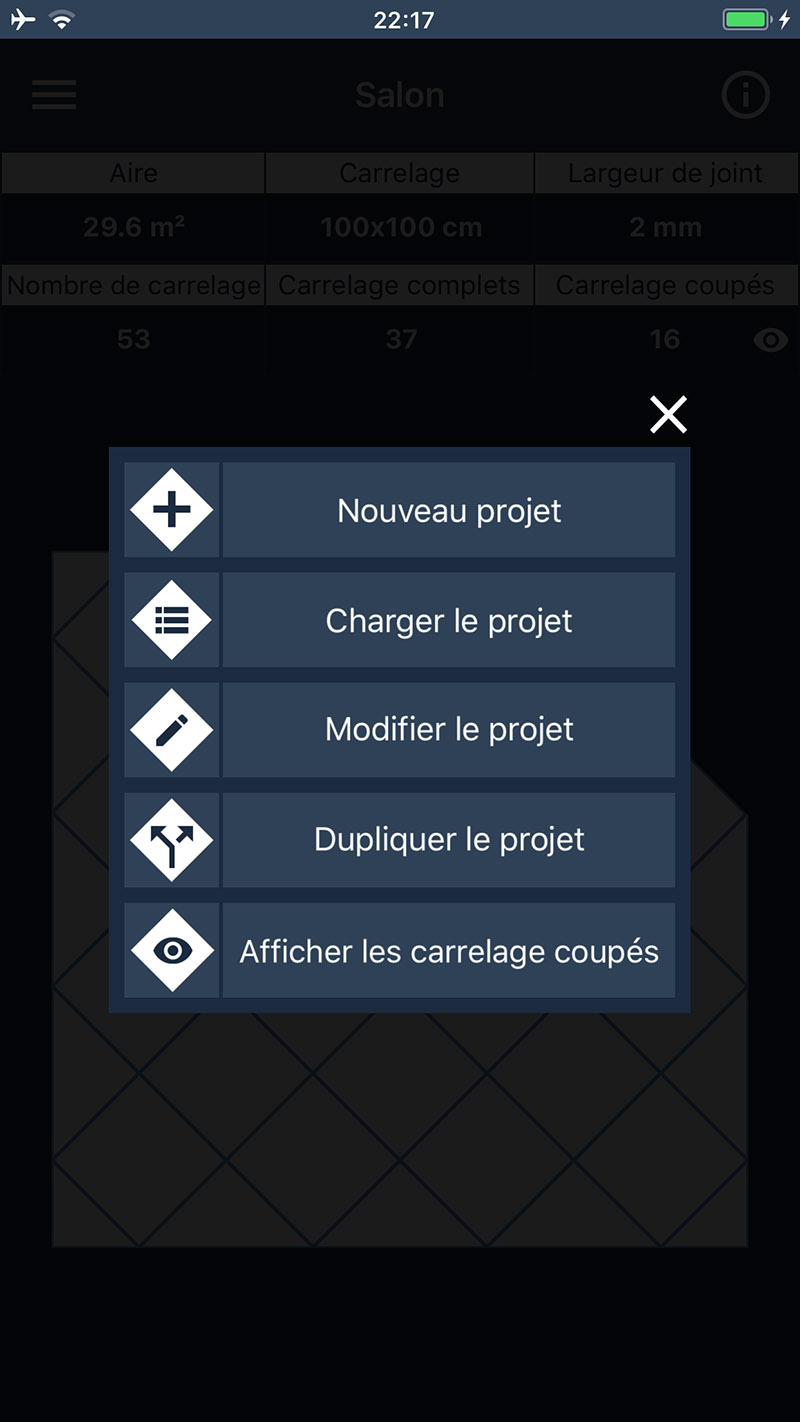Image resolution: width=800 pixels, height=1422 pixels.
Task: Close the project menu dialog
Action: pyautogui.click(x=668, y=414)
